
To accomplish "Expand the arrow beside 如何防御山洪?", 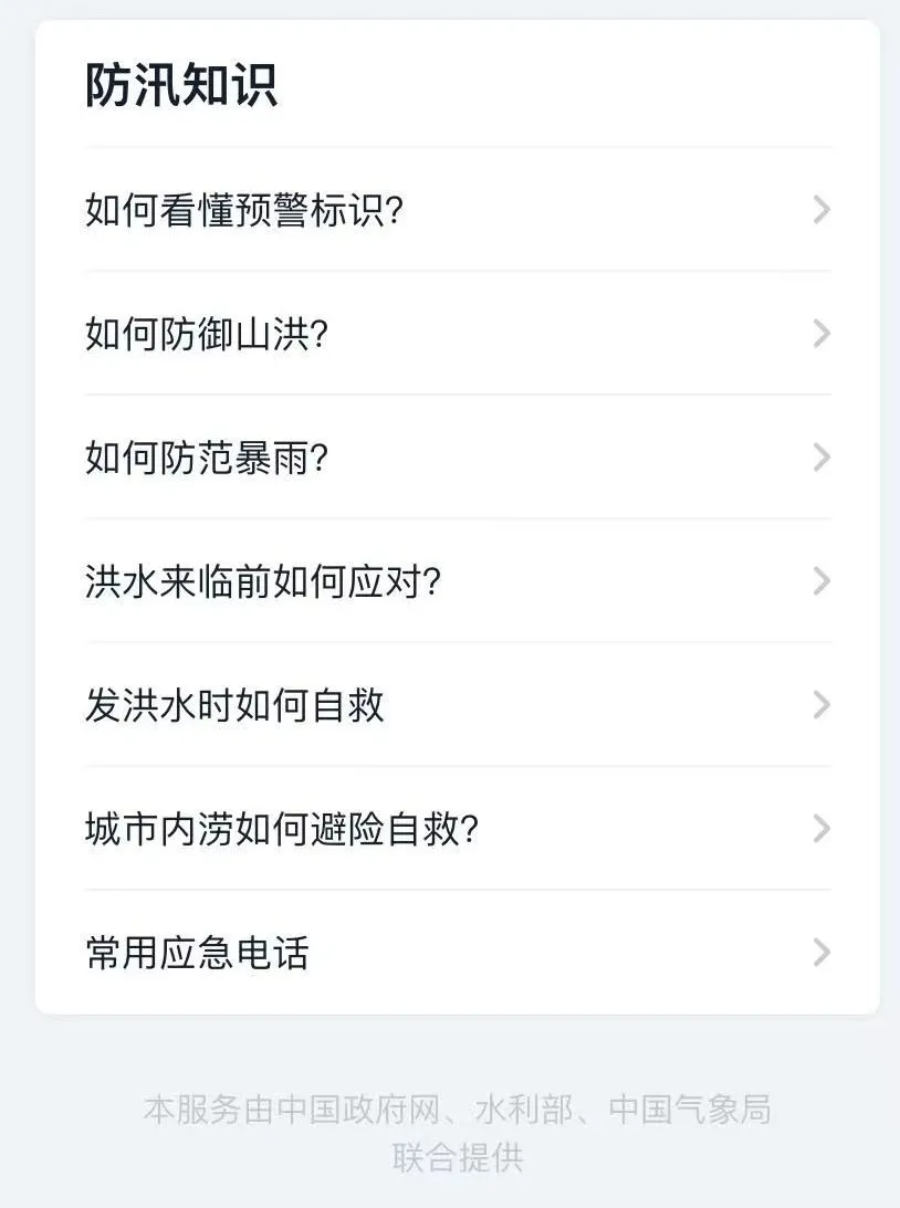I will [820, 331].
